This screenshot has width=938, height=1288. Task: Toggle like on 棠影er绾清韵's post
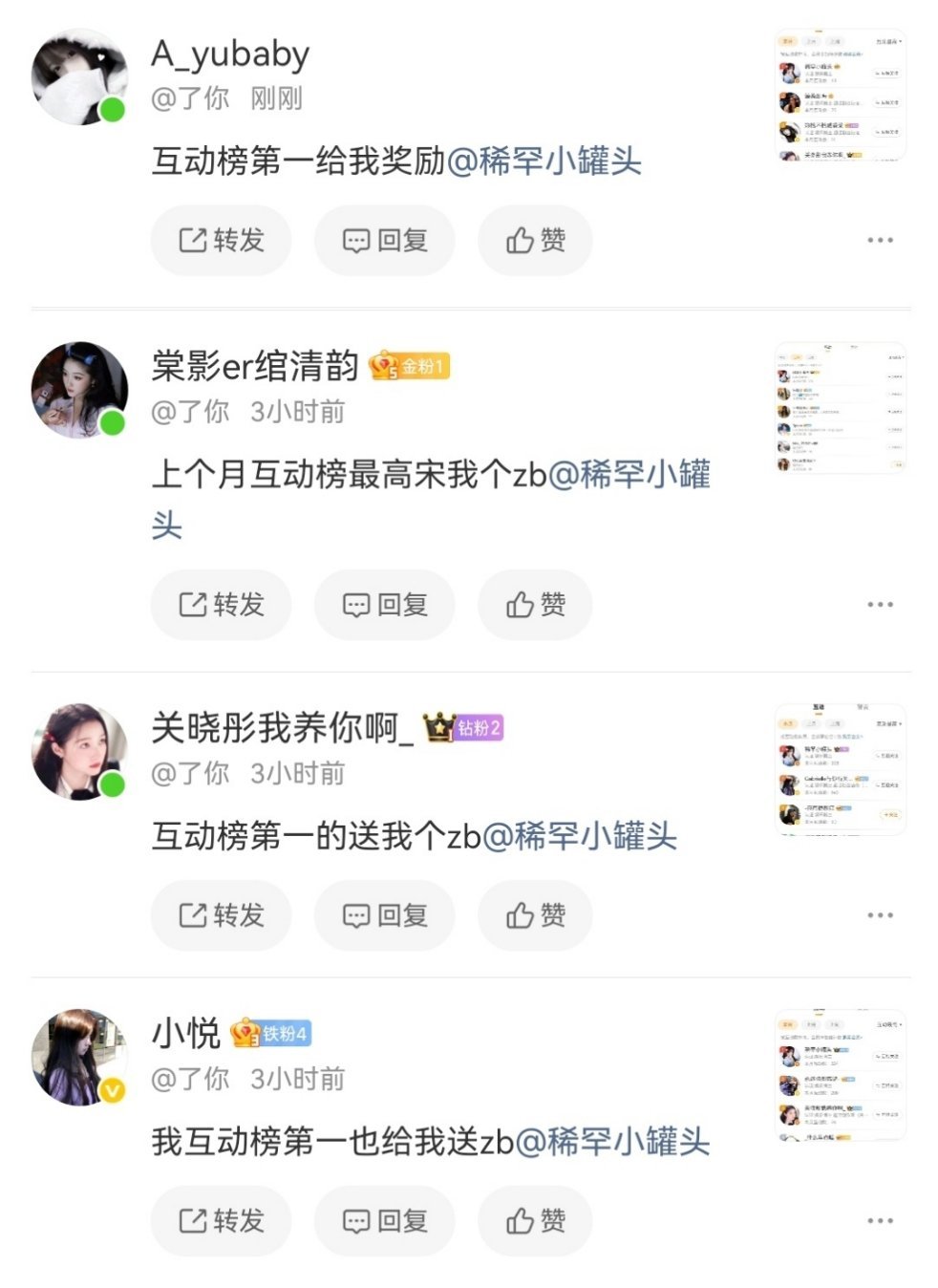coord(533,604)
